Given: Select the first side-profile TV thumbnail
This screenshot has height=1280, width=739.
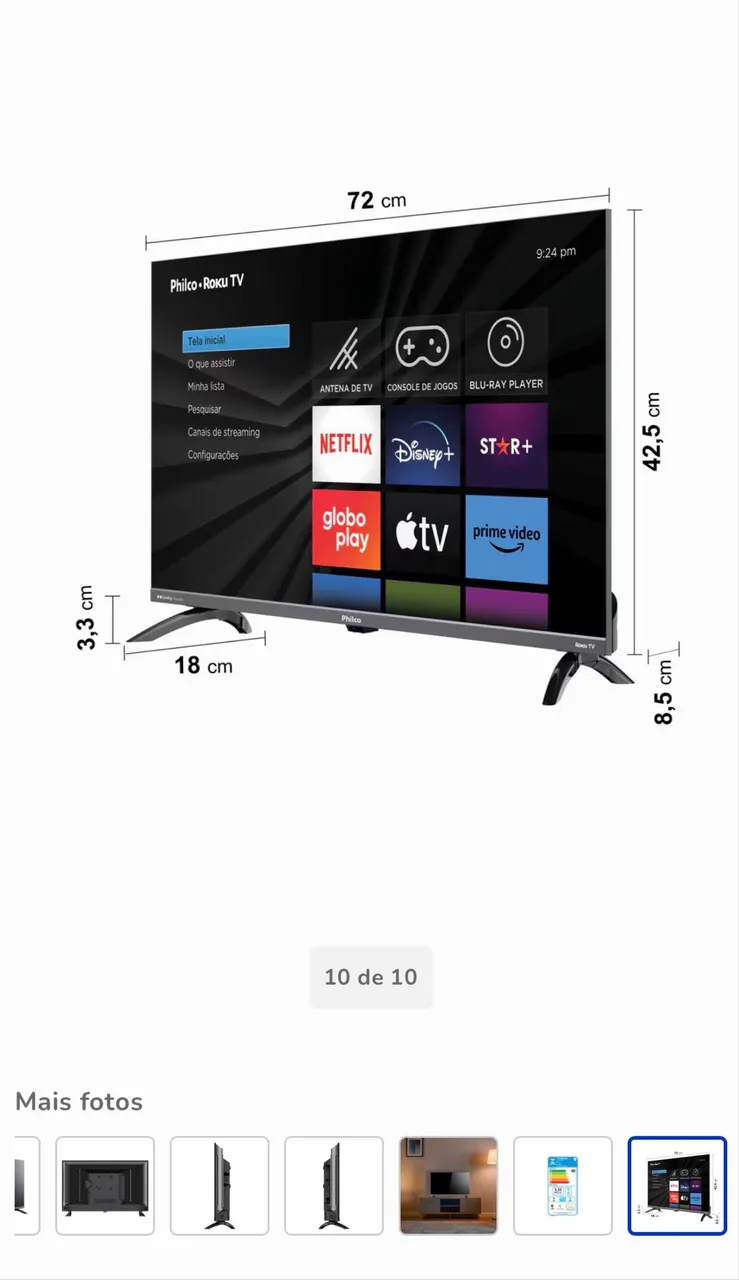Looking at the screenshot, I should point(219,1186).
